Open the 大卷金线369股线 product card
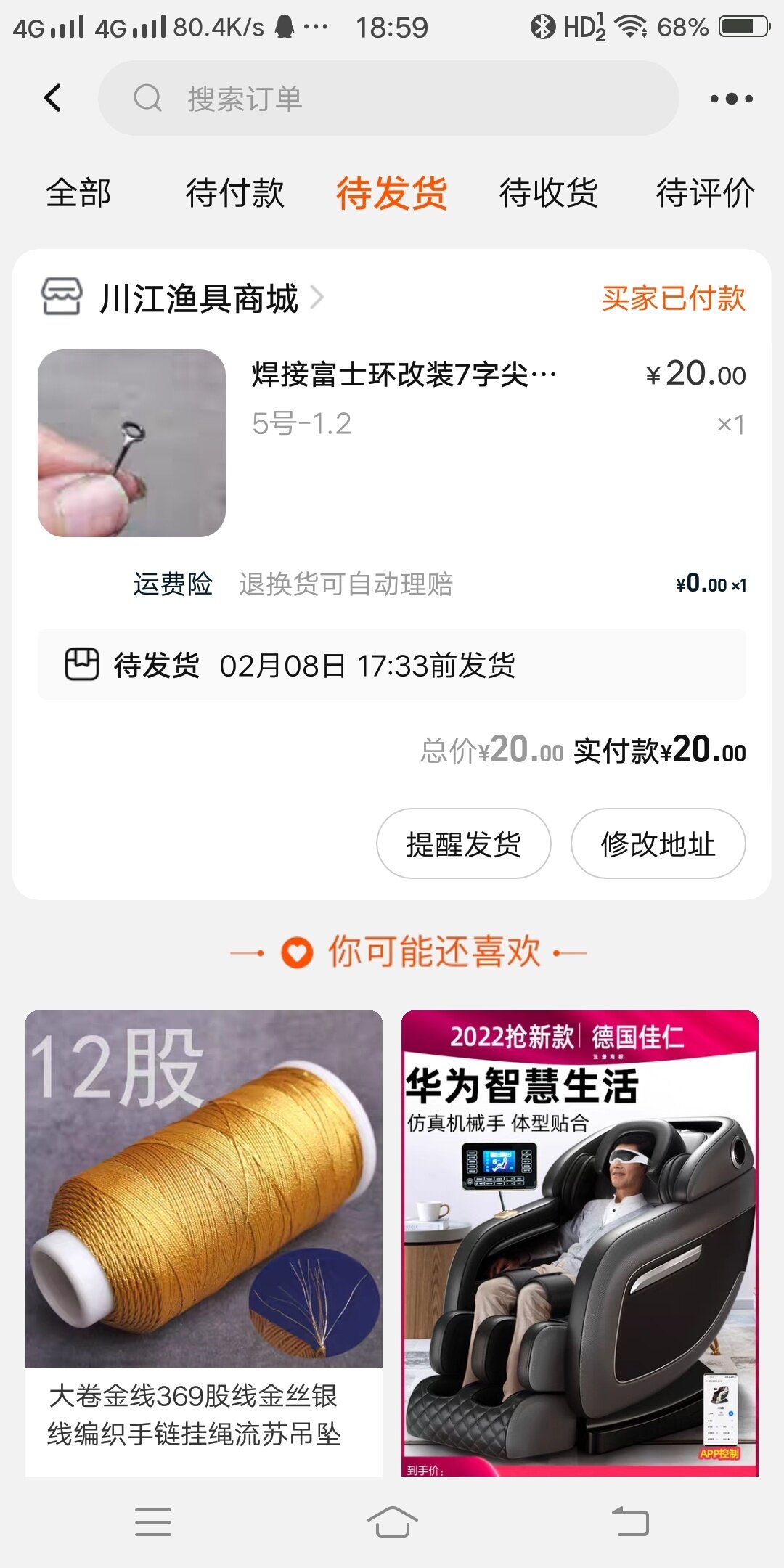The height and width of the screenshot is (1568, 784). tap(204, 1241)
